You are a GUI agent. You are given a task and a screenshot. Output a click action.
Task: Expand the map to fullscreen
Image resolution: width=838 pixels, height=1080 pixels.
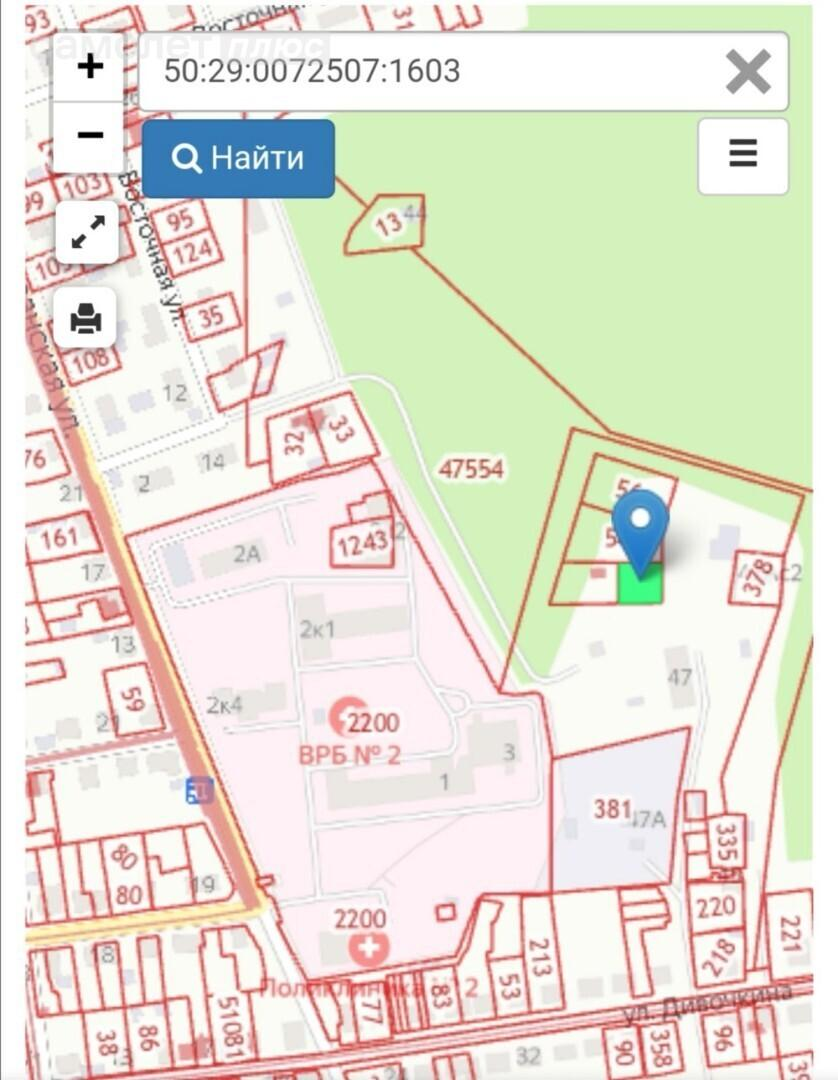[x=87, y=233]
